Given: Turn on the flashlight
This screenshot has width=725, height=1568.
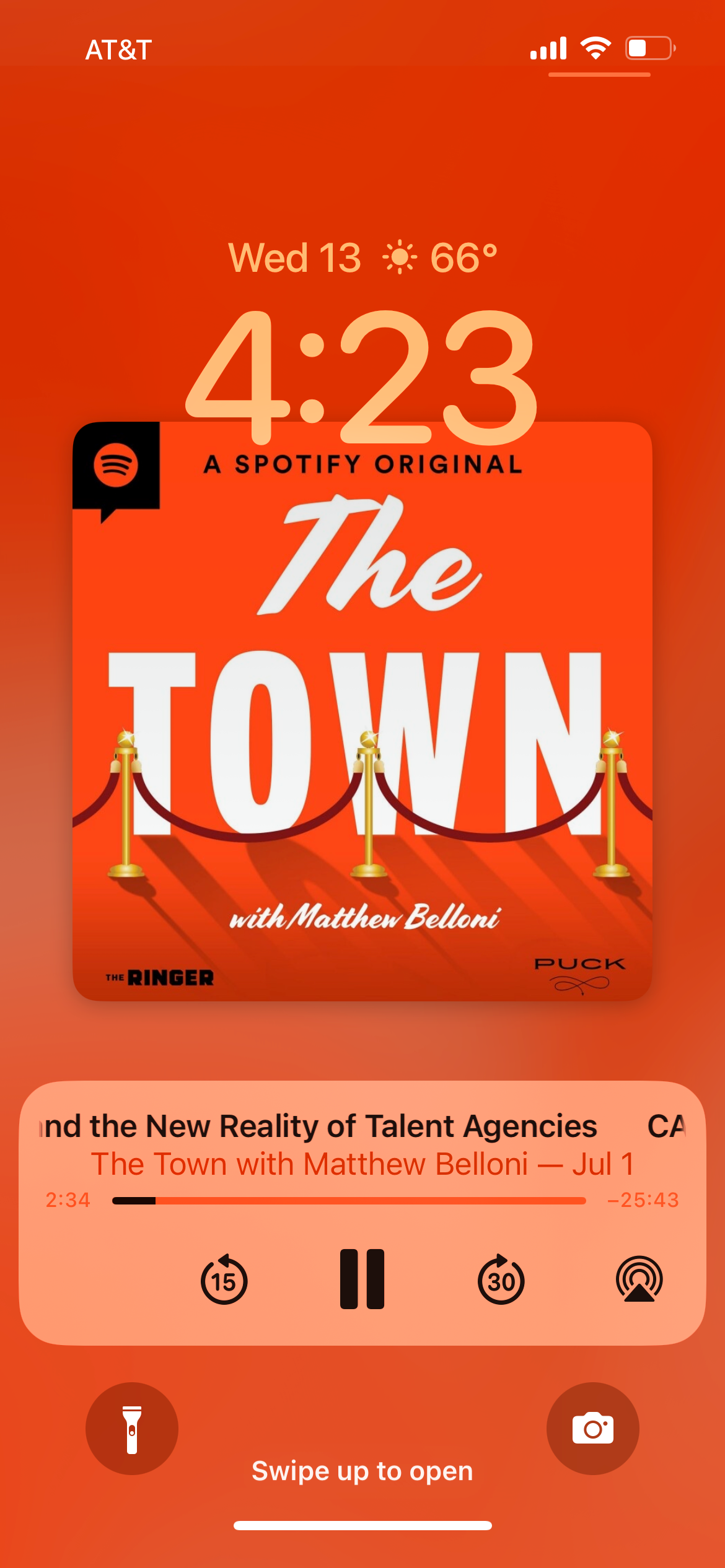Looking at the screenshot, I should click(x=132, y=1428).
